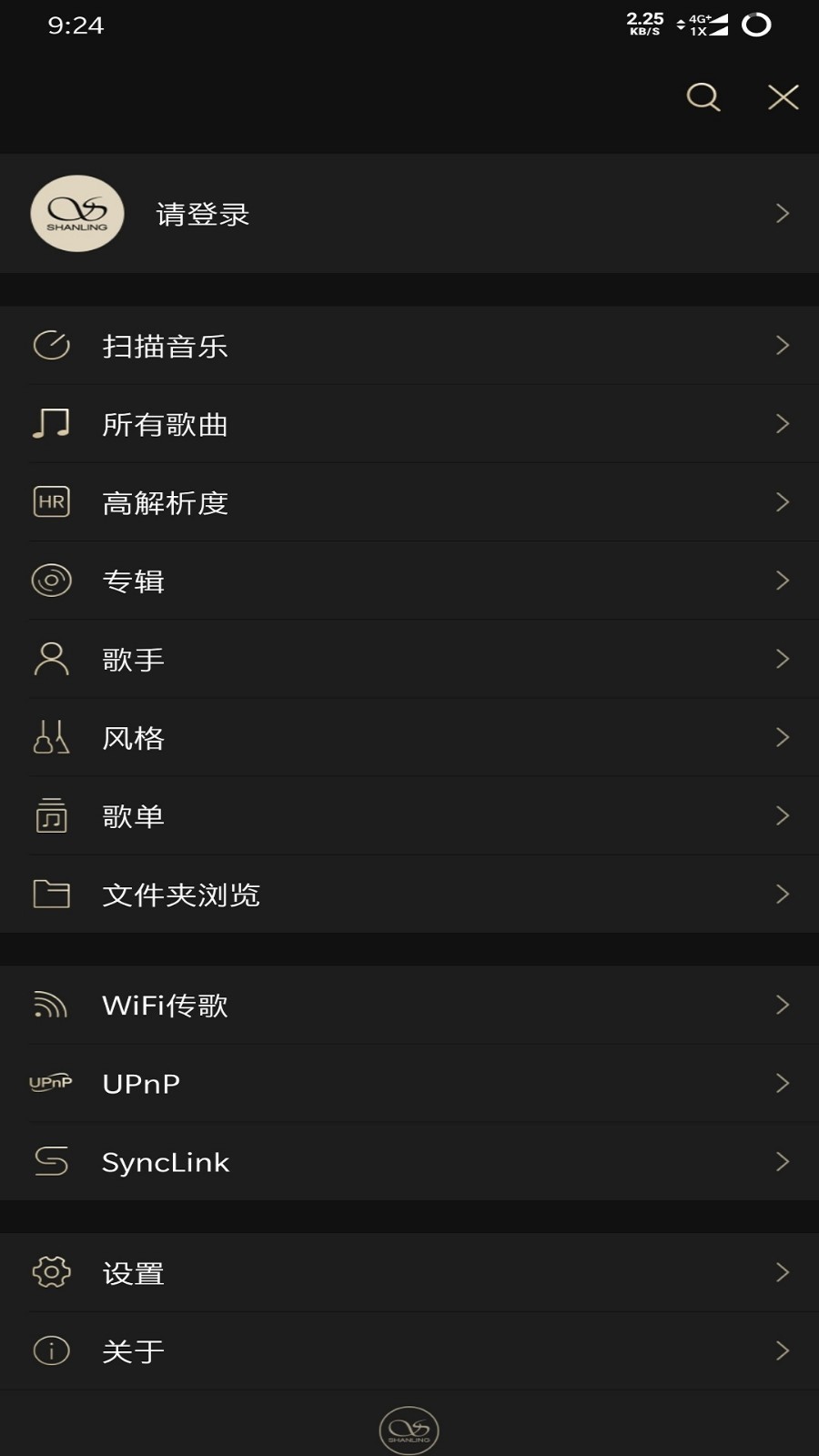Open the SyncLink option

pyautogui.click(x=409, y=1161)
